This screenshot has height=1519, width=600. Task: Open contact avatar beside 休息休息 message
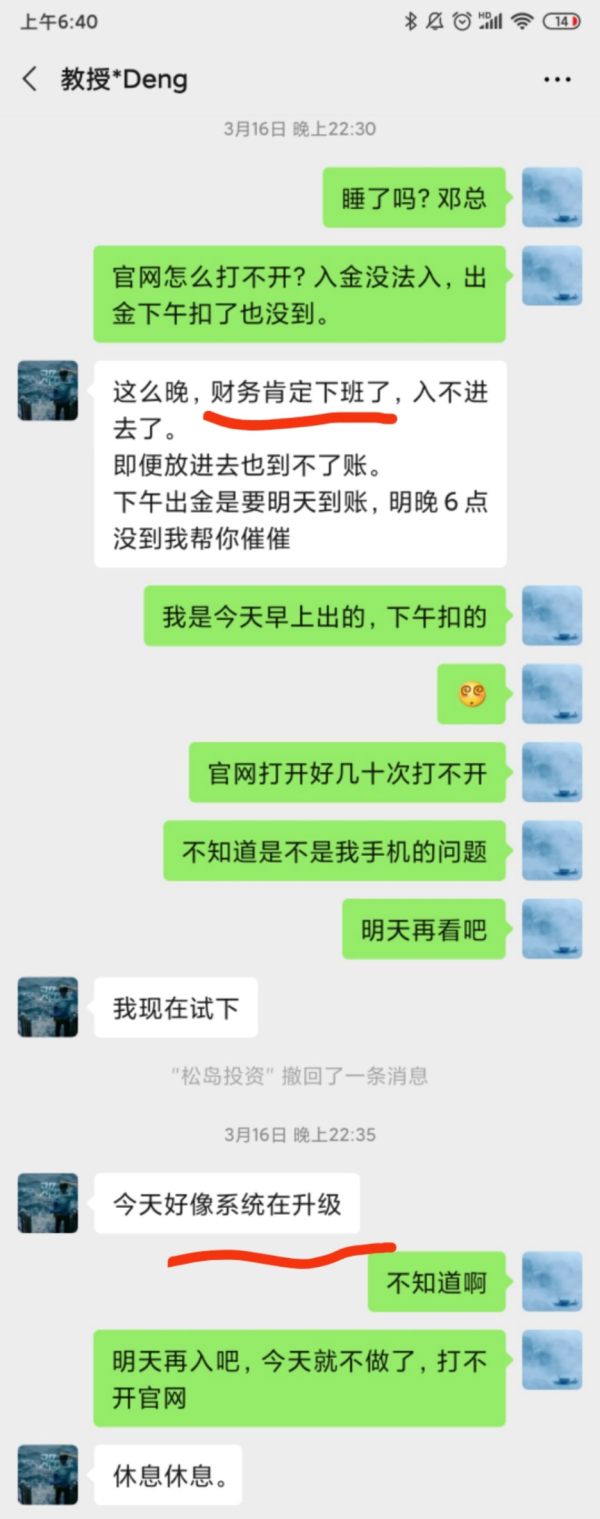tap(48, 1474)
